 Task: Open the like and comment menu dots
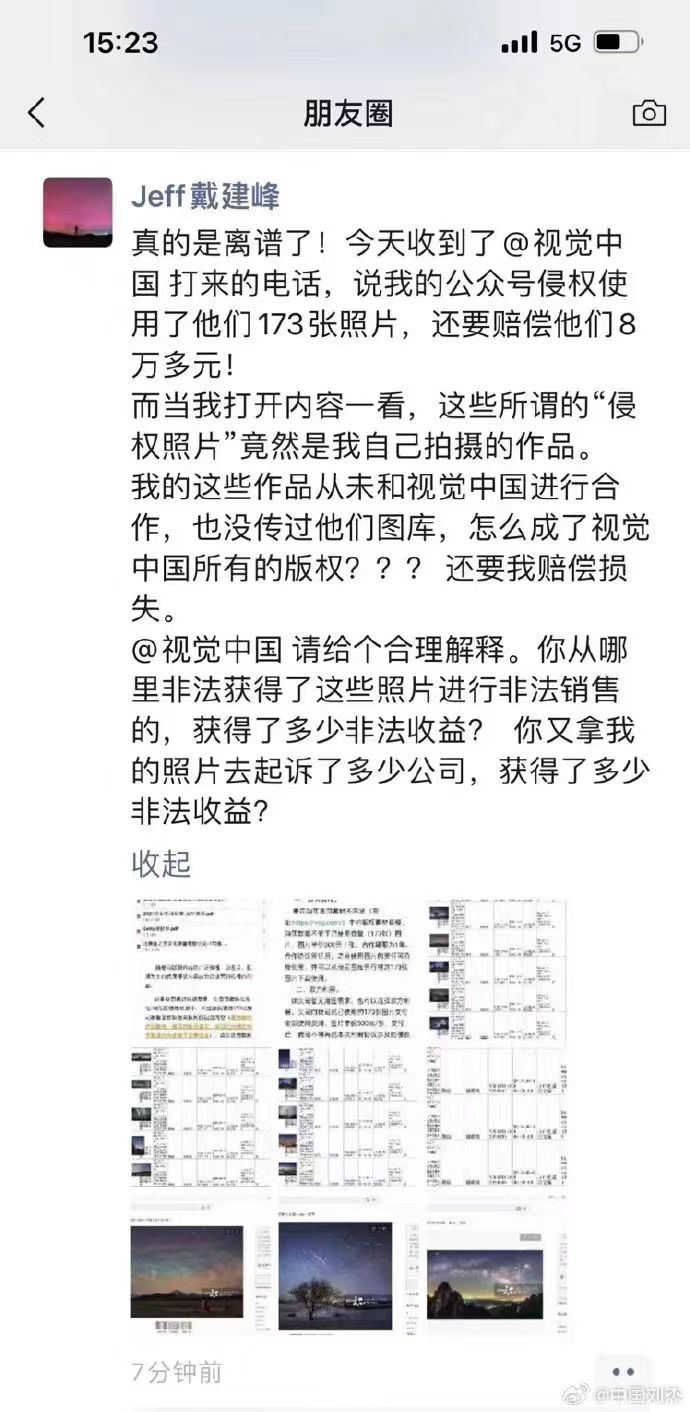pos(622,1372)
